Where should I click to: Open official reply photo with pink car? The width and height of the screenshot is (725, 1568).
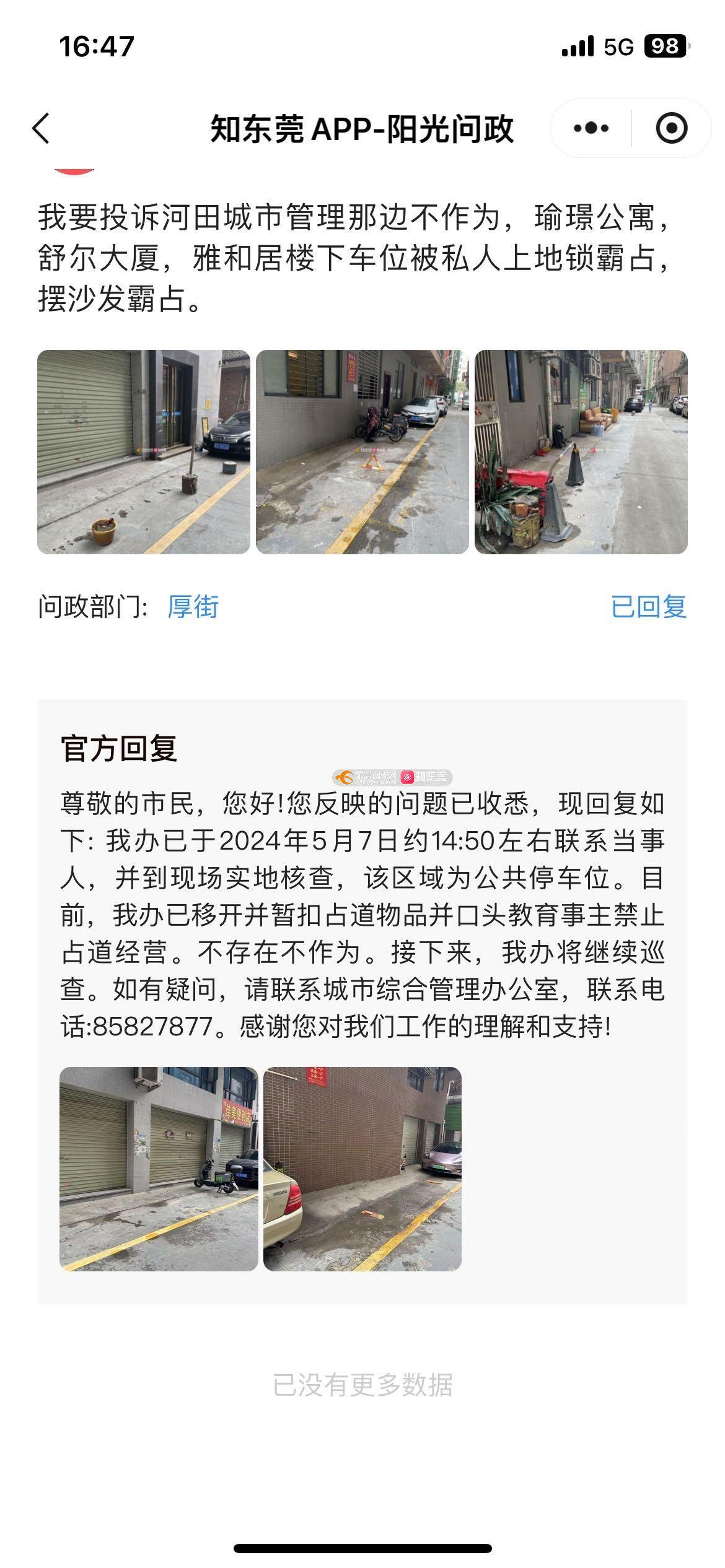point(362,1169)
